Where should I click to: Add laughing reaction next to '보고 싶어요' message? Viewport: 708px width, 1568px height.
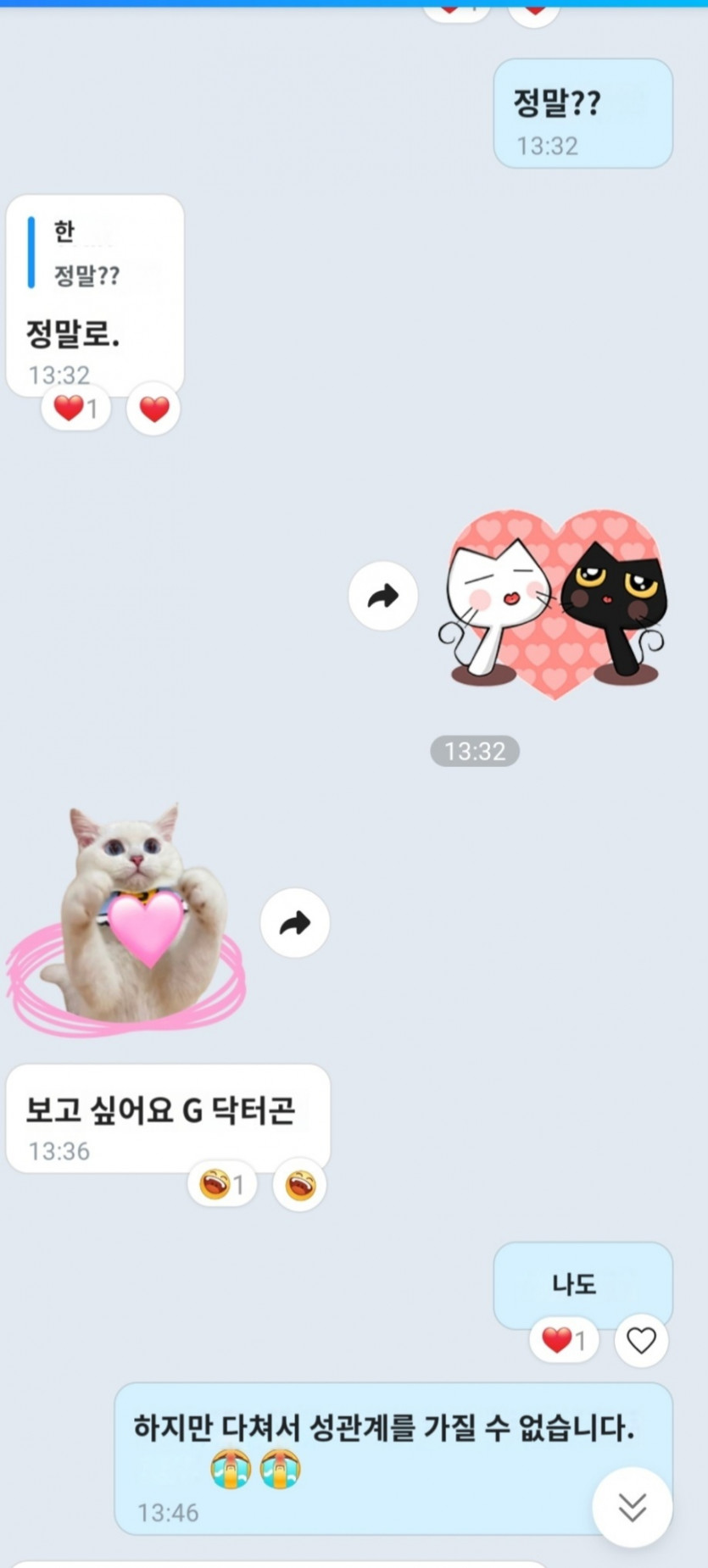300,1185
